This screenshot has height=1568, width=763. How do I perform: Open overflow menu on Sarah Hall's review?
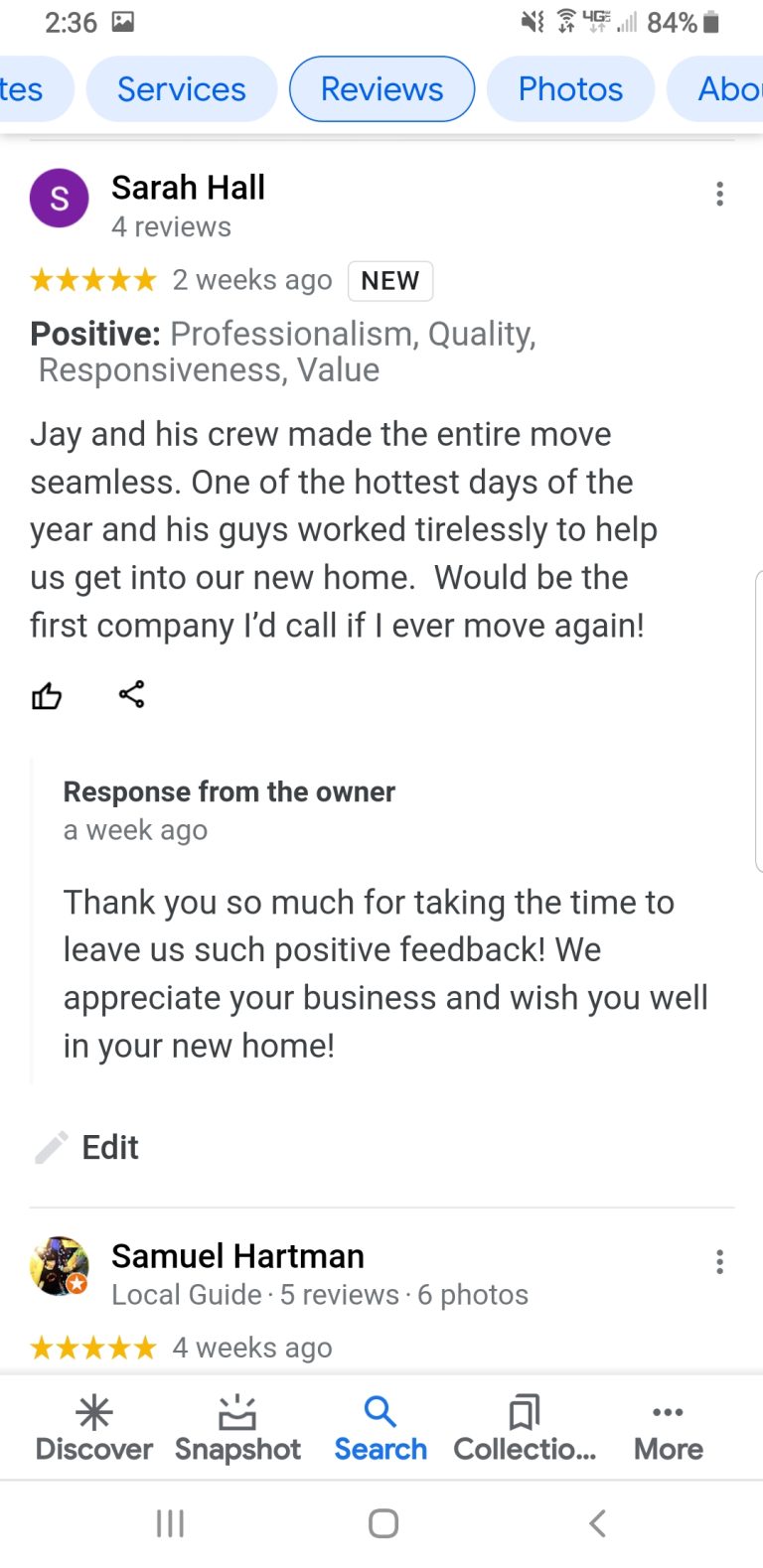[x=720, y=194]
